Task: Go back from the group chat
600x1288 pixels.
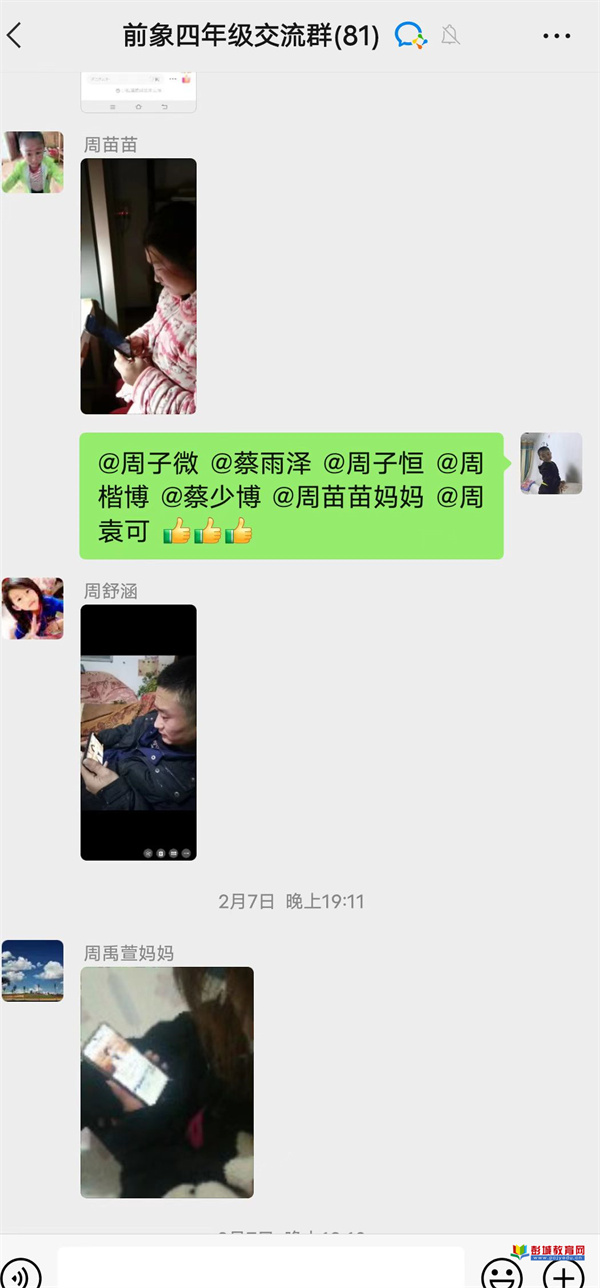Action: [x=15, y=37]
